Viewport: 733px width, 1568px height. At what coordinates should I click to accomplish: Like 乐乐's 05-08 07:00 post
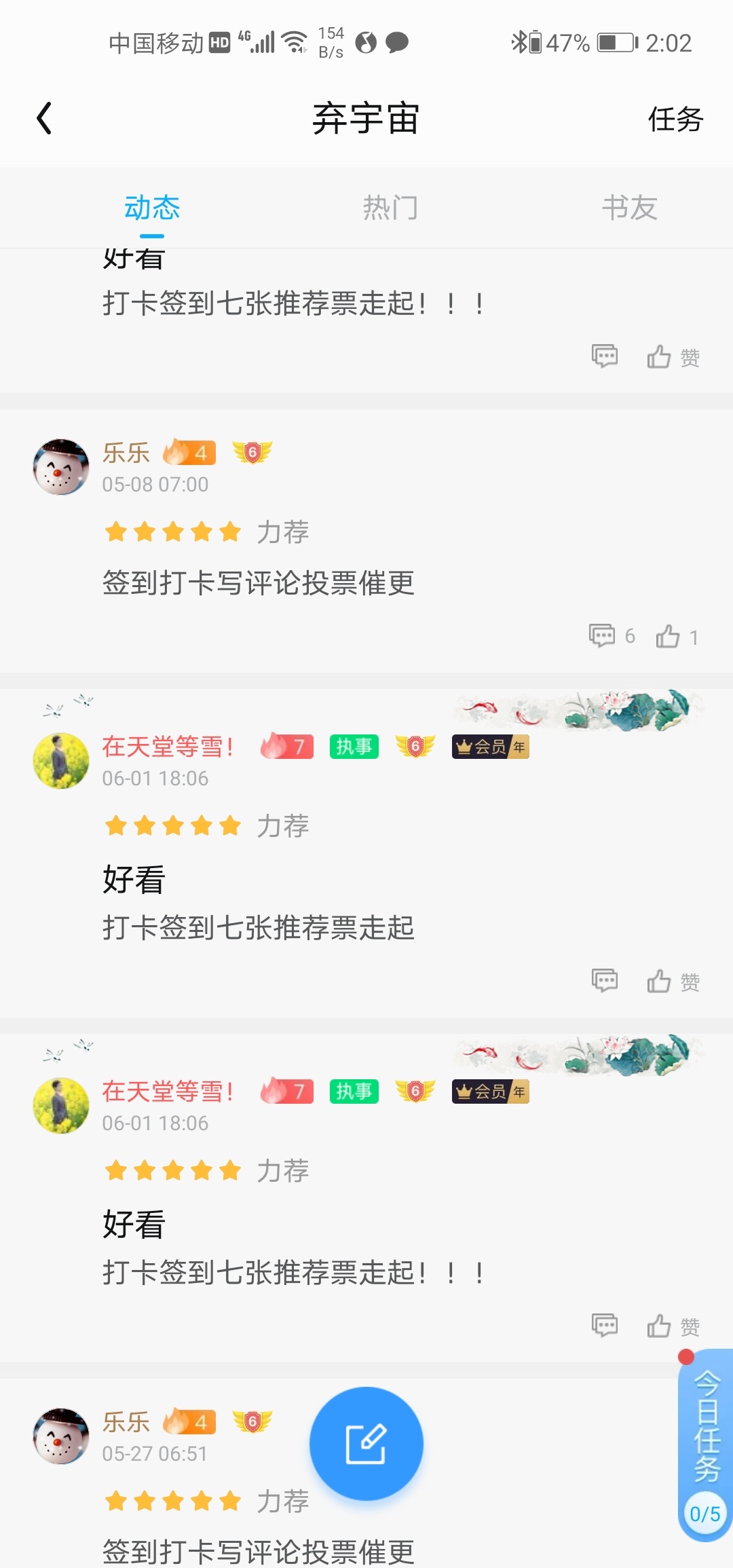click(669, 636)
